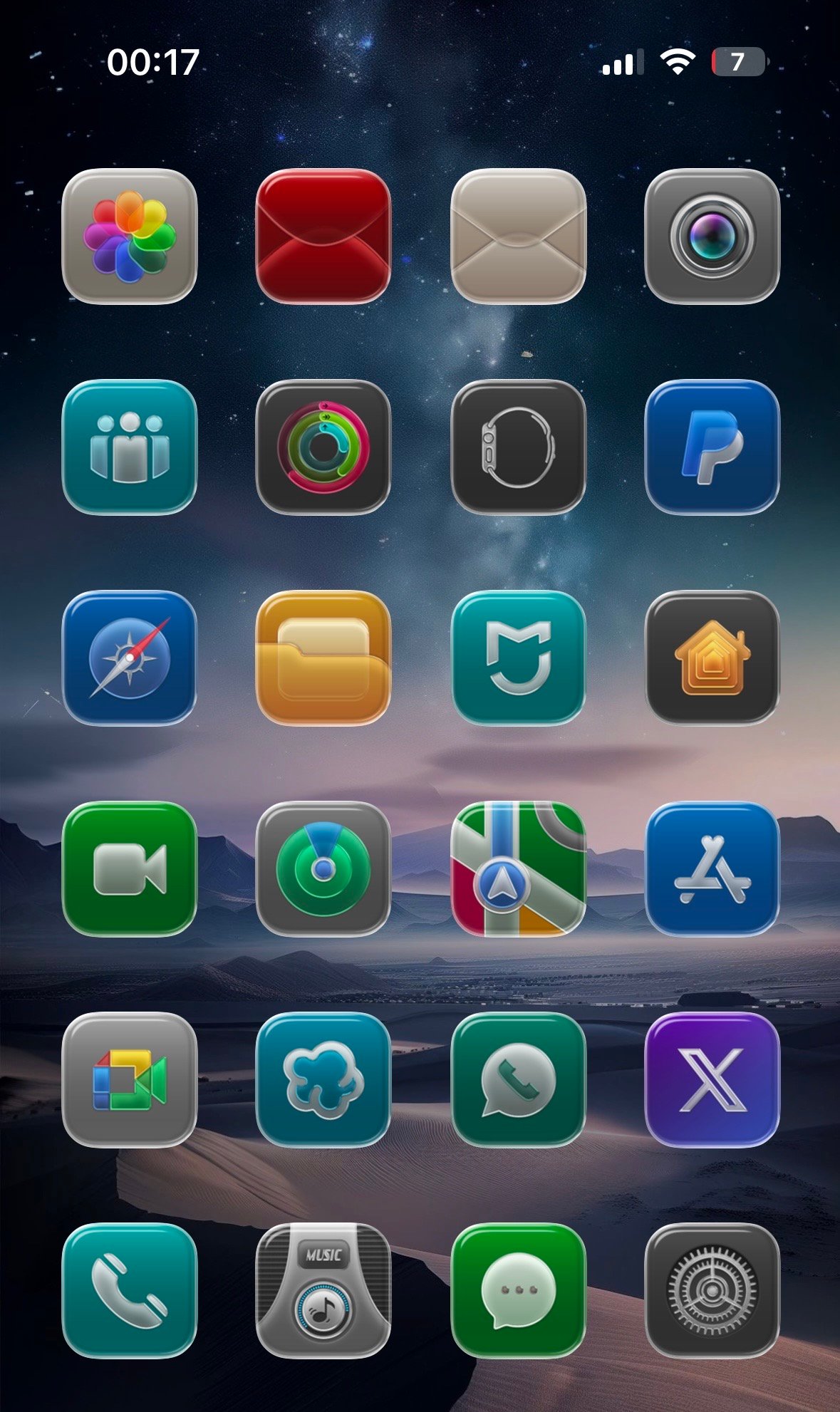Launch the X app
Screen dimensions: 840x1412
[x=712, y=1079]
